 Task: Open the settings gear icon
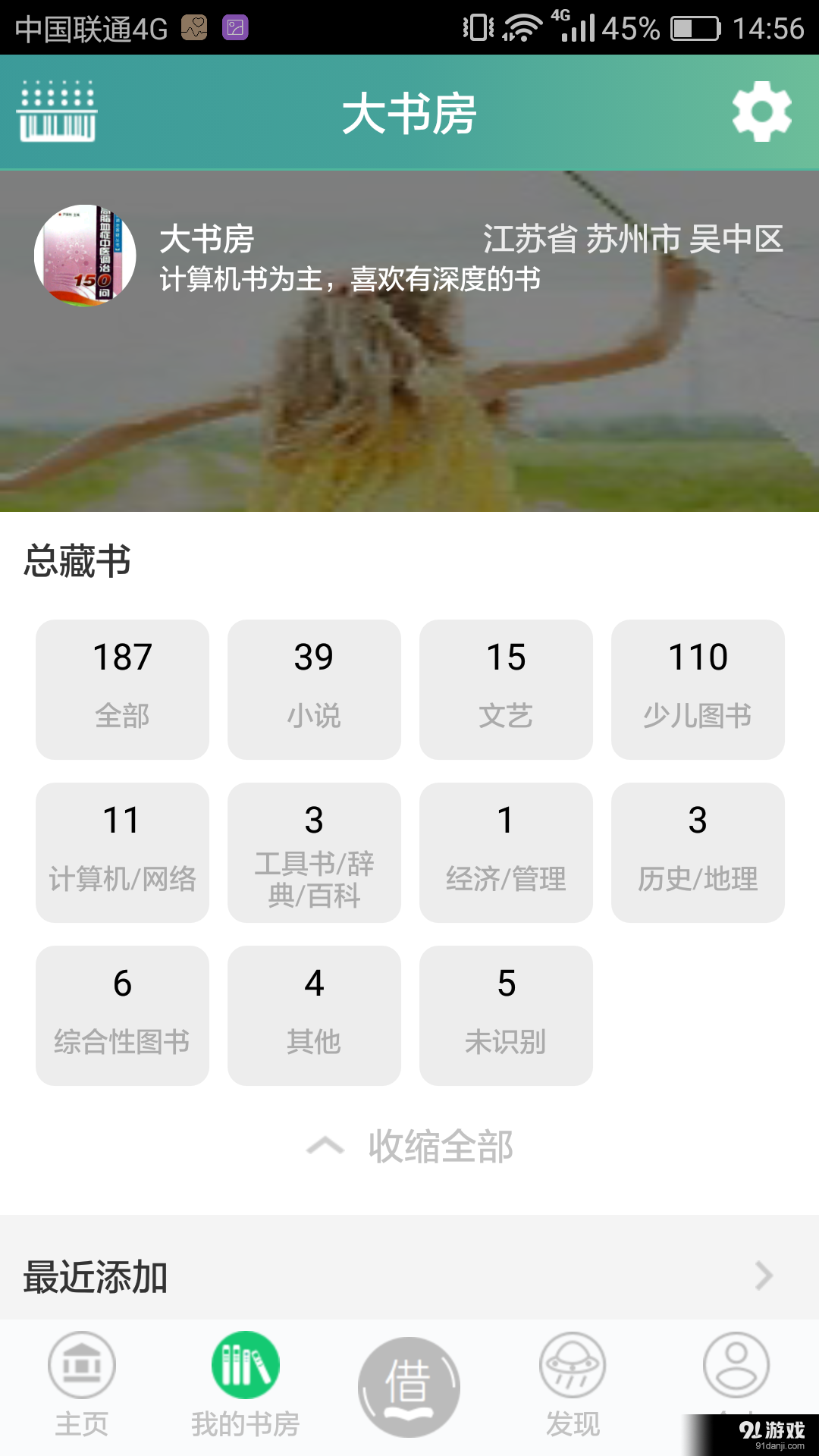click(x=761, y=112)
